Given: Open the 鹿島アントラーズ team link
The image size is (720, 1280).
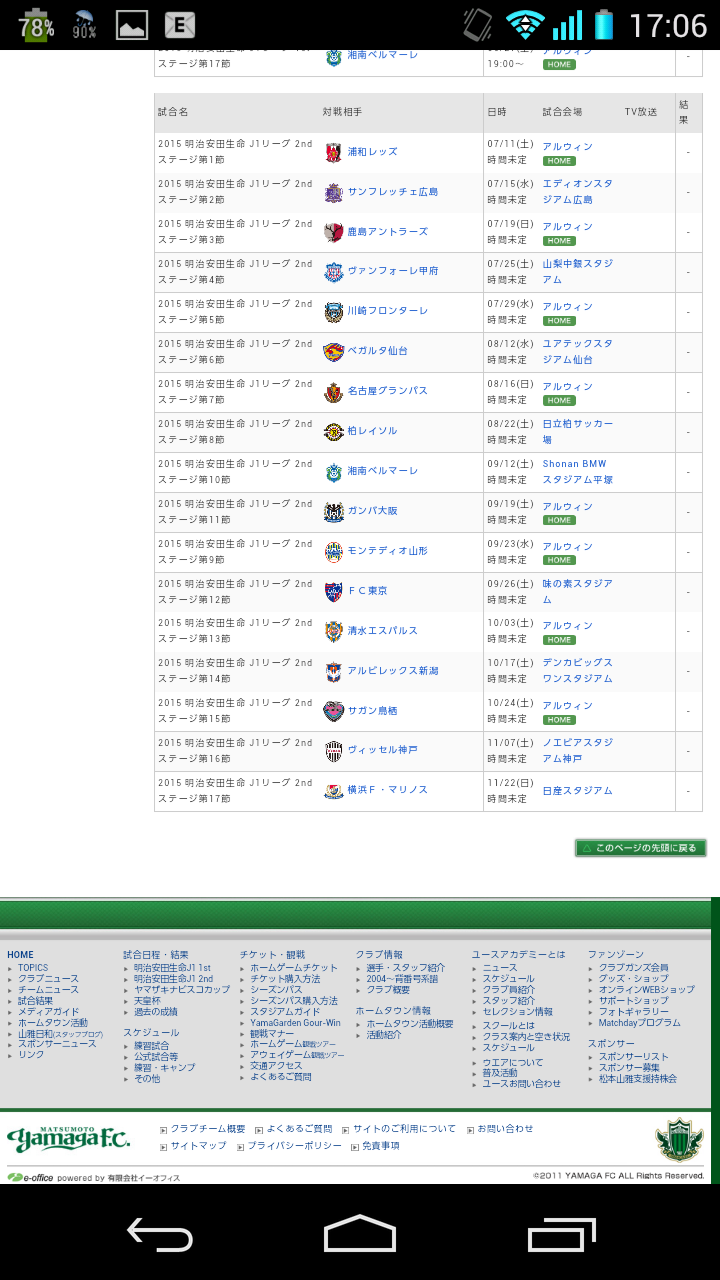Looking at the screenshot, I should (x=387, y=232).
